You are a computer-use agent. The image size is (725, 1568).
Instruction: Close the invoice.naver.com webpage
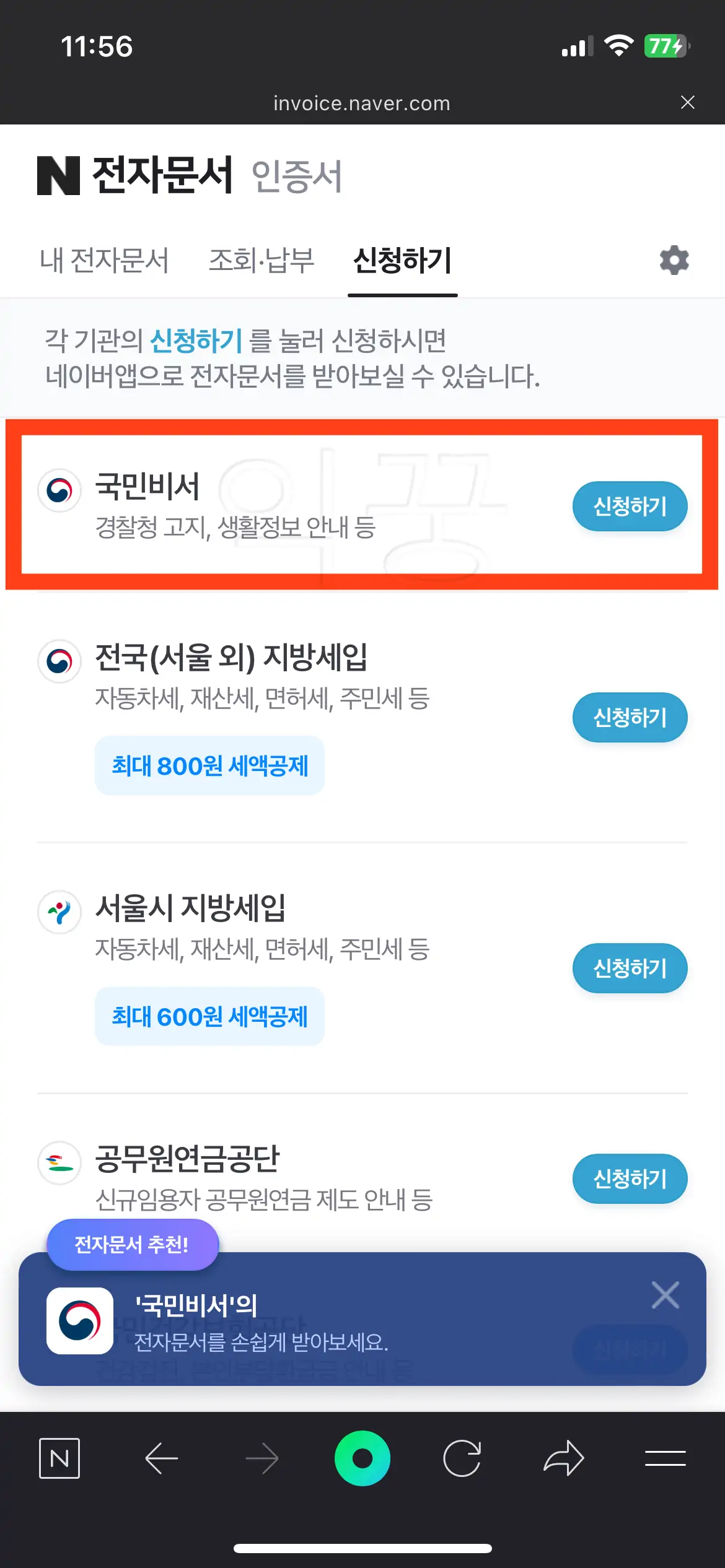point(687,102)
